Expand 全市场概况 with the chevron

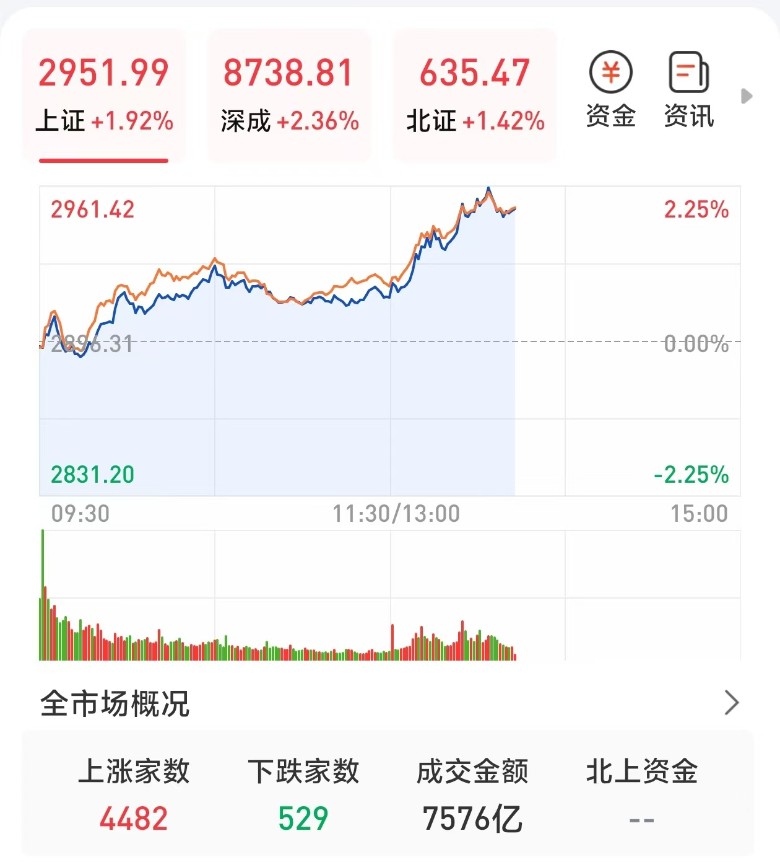[x=732, y=703]
